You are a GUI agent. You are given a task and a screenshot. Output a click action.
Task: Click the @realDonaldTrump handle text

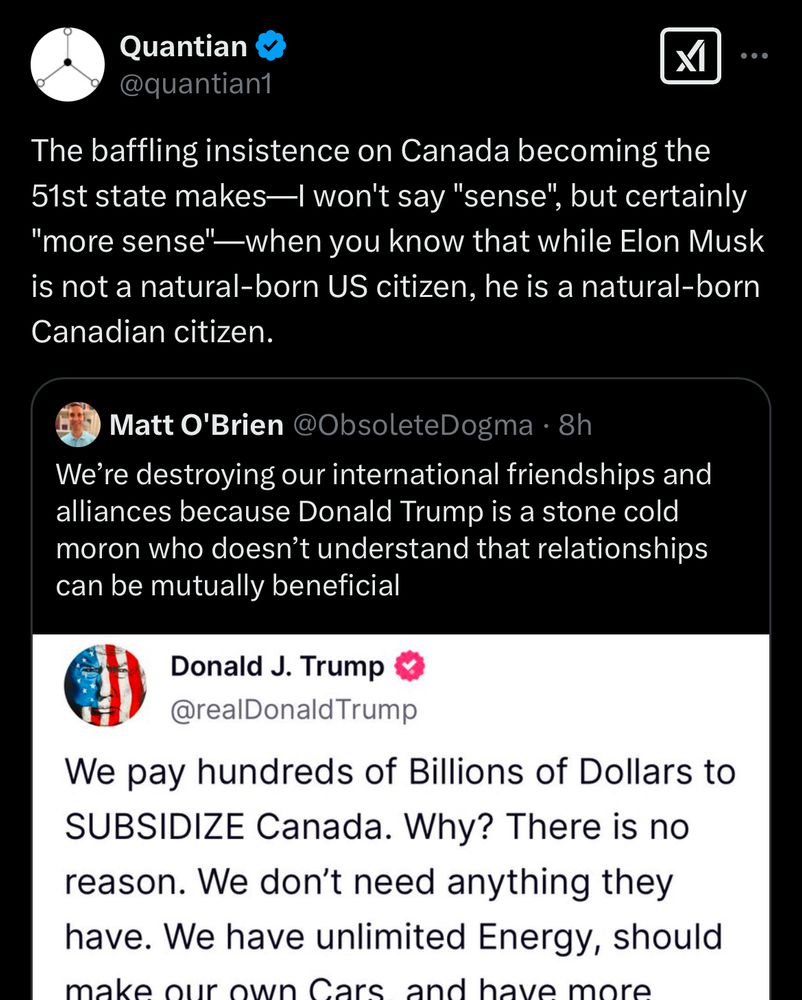coord(297,711)
